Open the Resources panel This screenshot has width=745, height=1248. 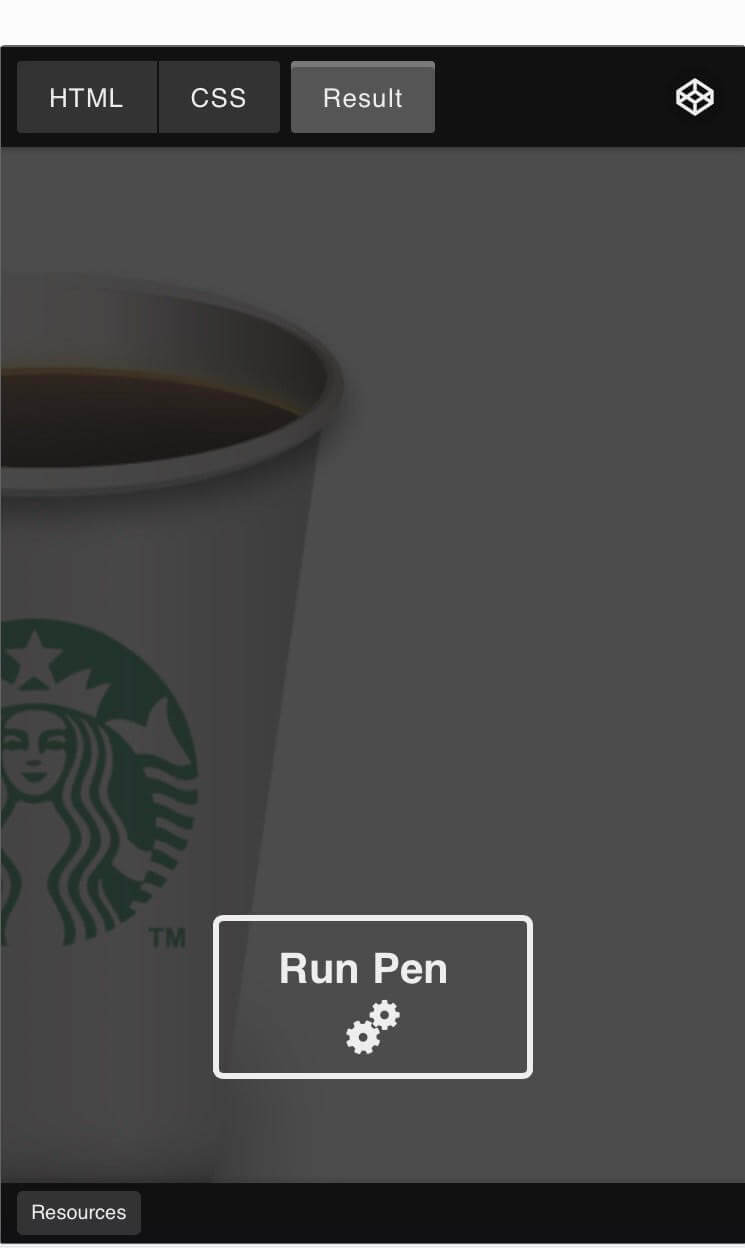[79, 1212]
